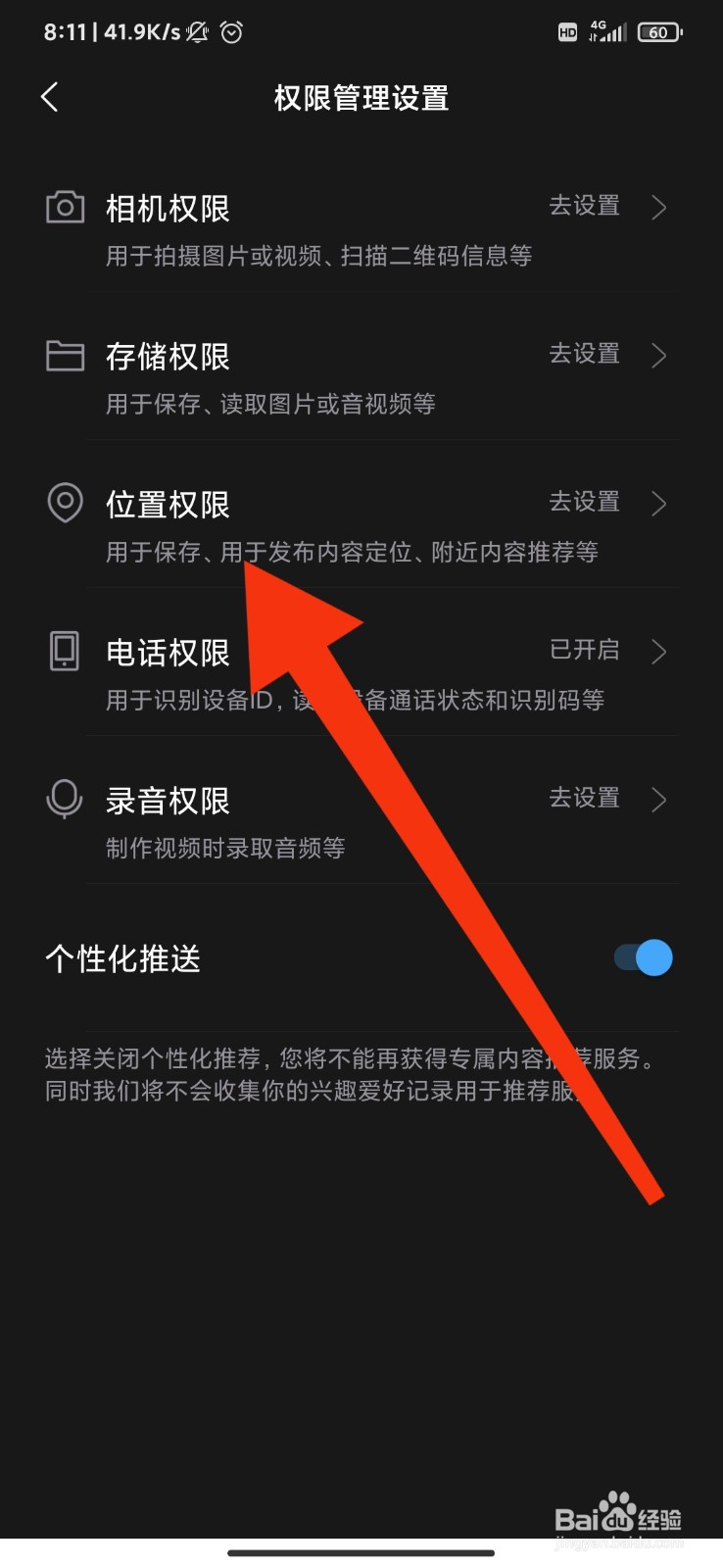The width and height of the screenshot is (723, 1568).
Task: Click the battery indicator showing 60
Action: 658,32
